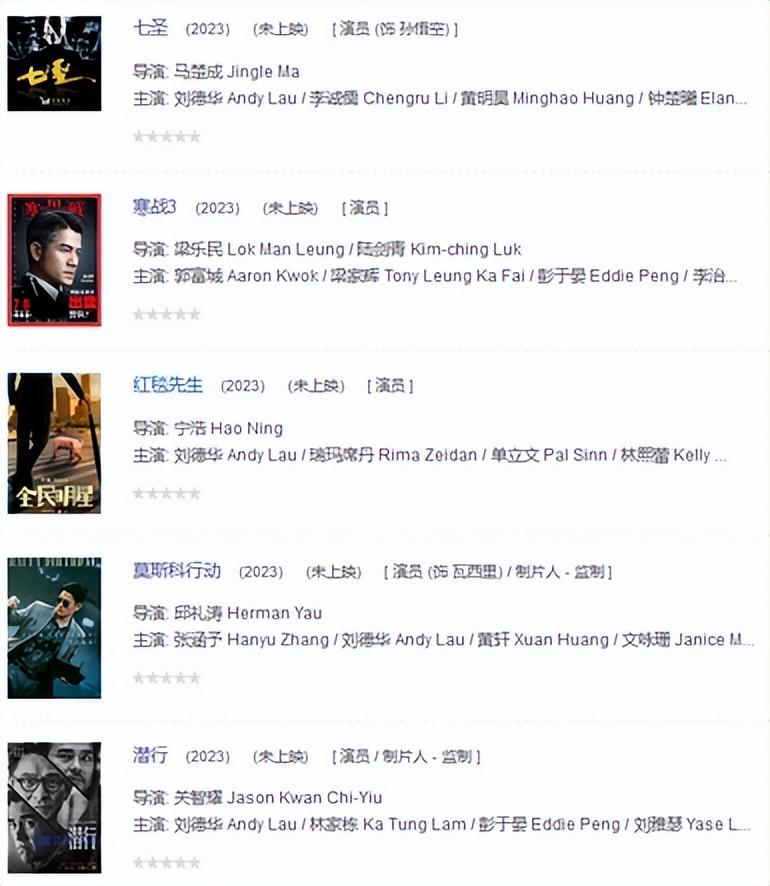The width and height of the screenshot is (770, 886).
Task: Open the 莫斯科行动 movie title link
Action: 176,571
